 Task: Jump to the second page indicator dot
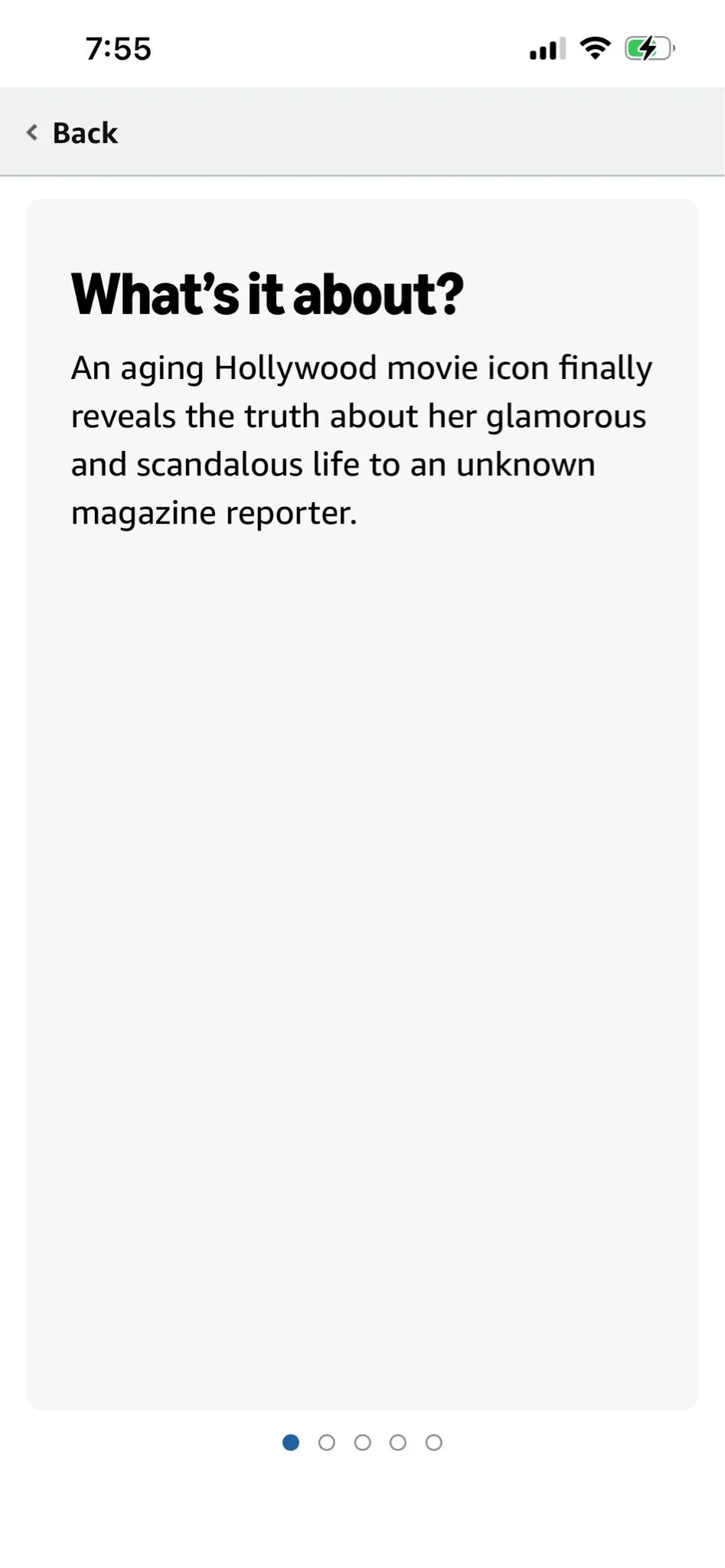(x=327, y=1442)
